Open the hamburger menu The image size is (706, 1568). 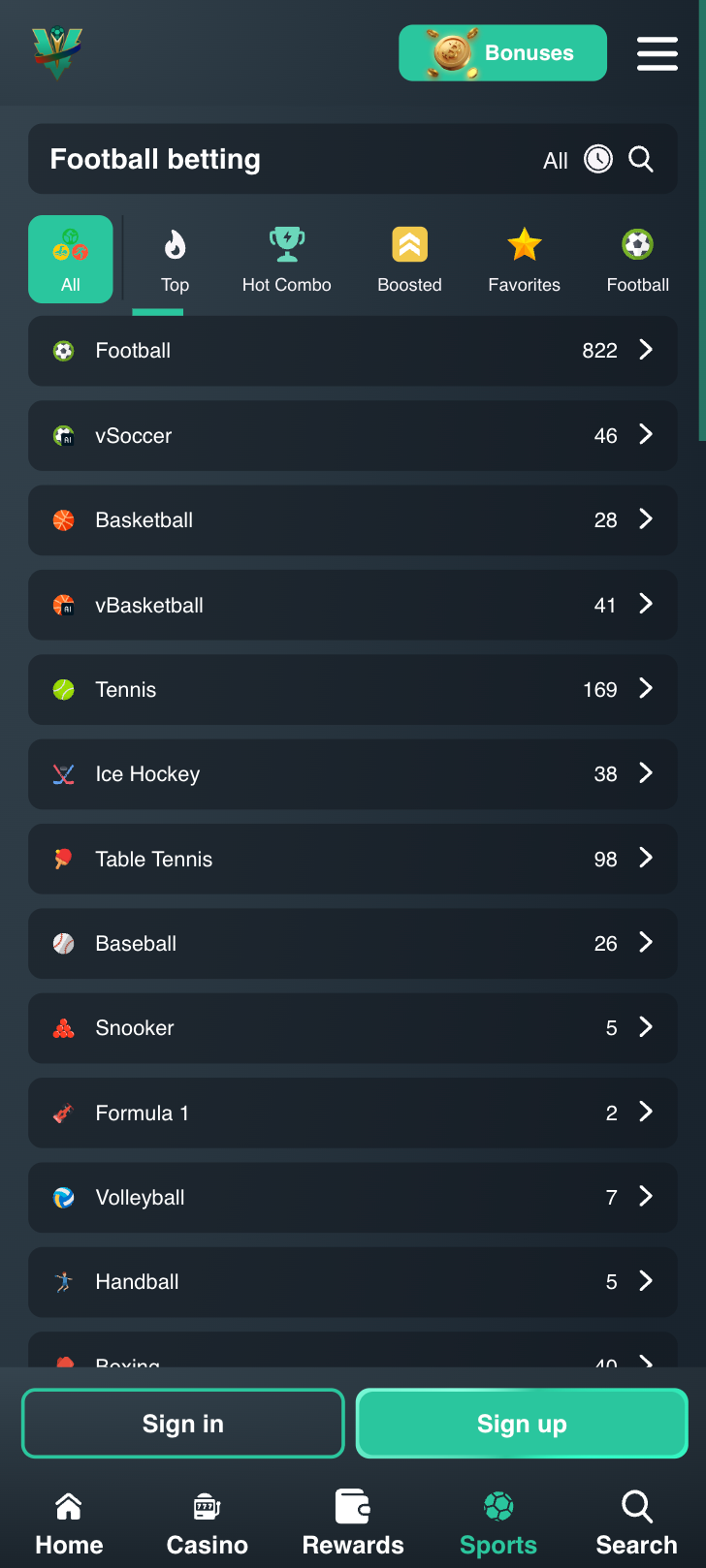coord(658,53)
